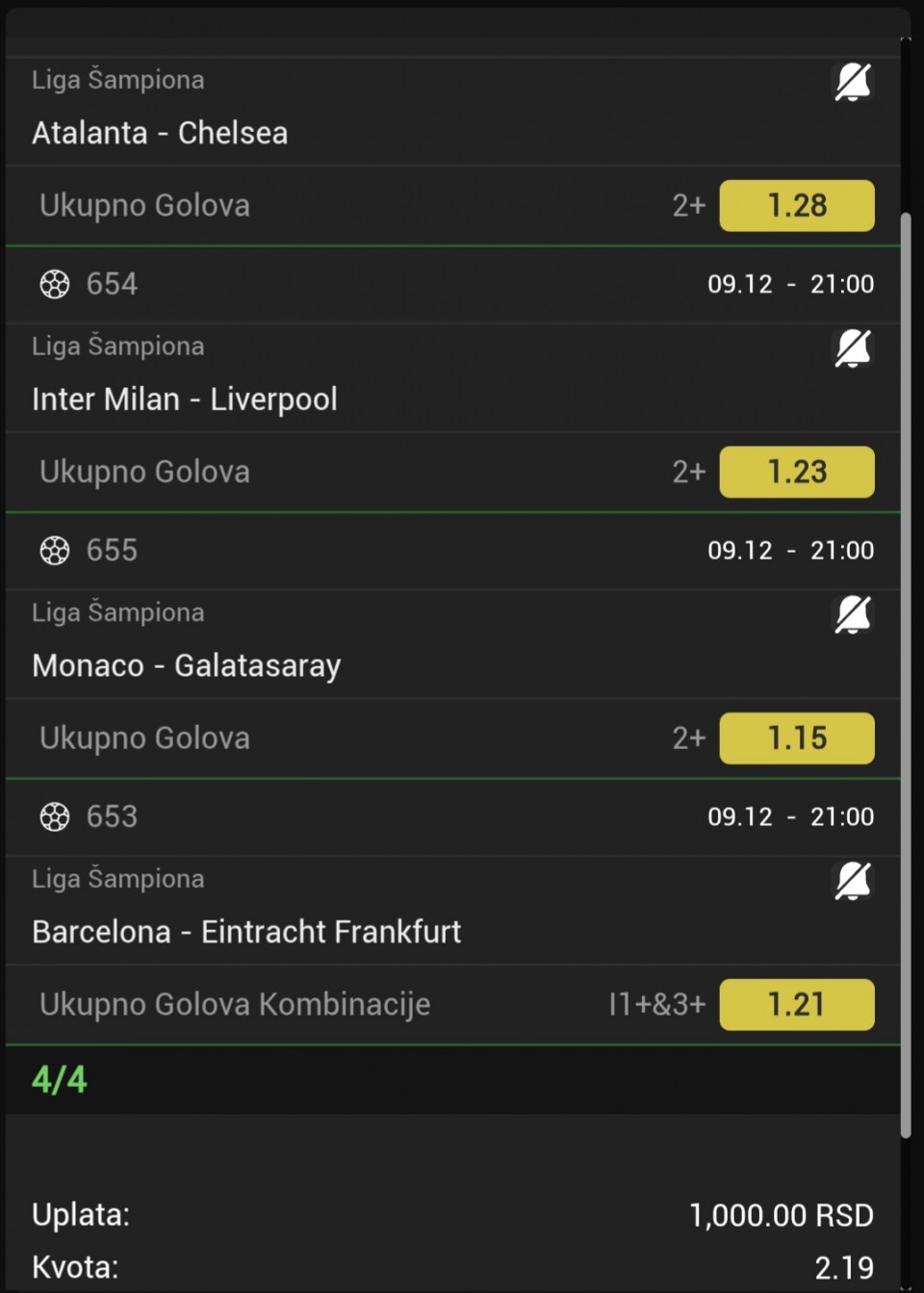Toggle notification bell for Monaco - Galatasaray

[853, 614]
